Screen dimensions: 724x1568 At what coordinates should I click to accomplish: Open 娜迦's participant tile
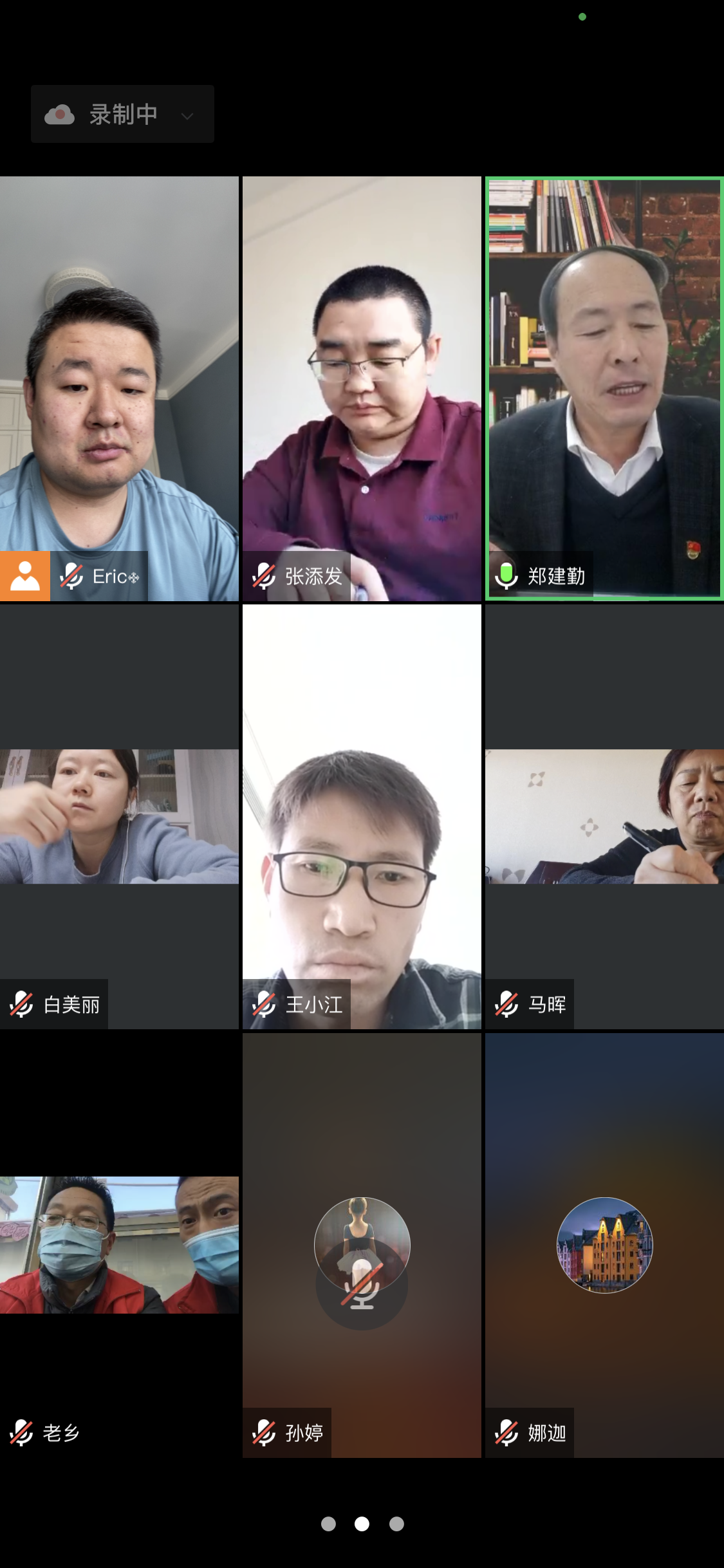(x=604, y=1244)
